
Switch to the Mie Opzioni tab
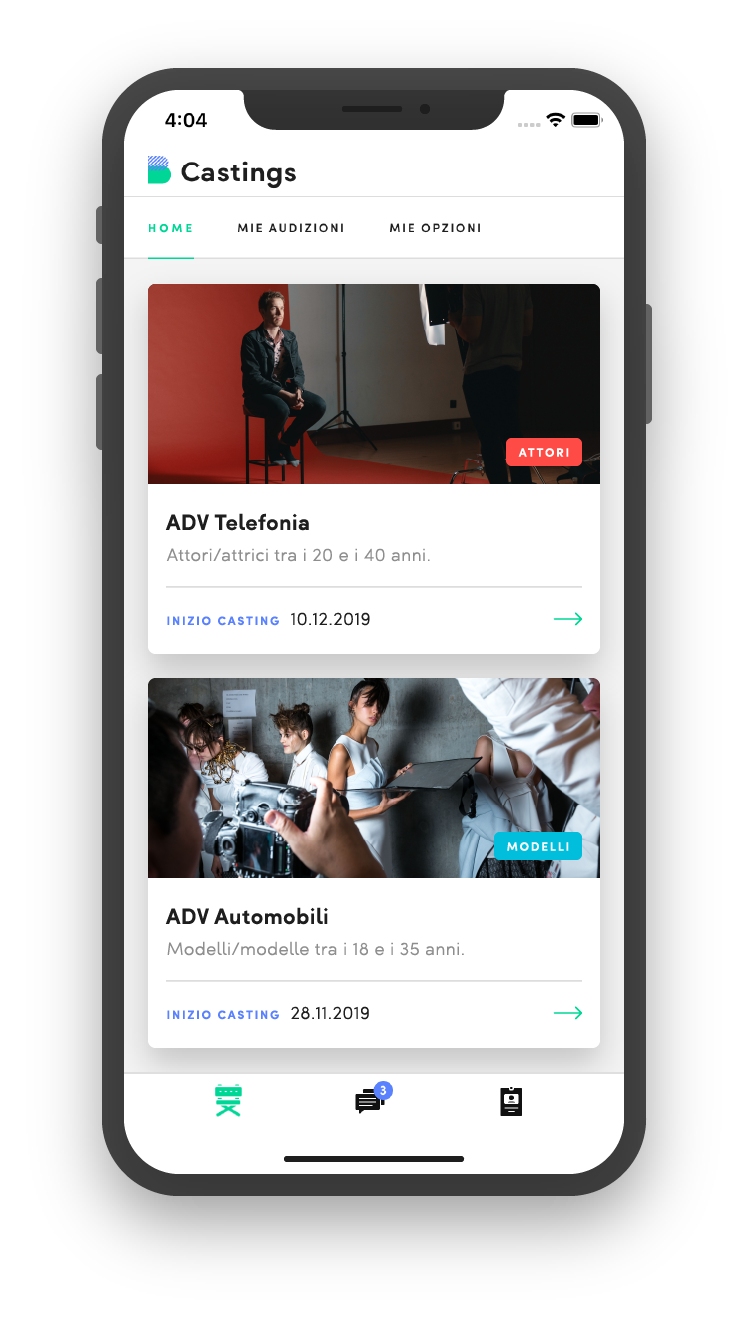(x=435, y=228)
